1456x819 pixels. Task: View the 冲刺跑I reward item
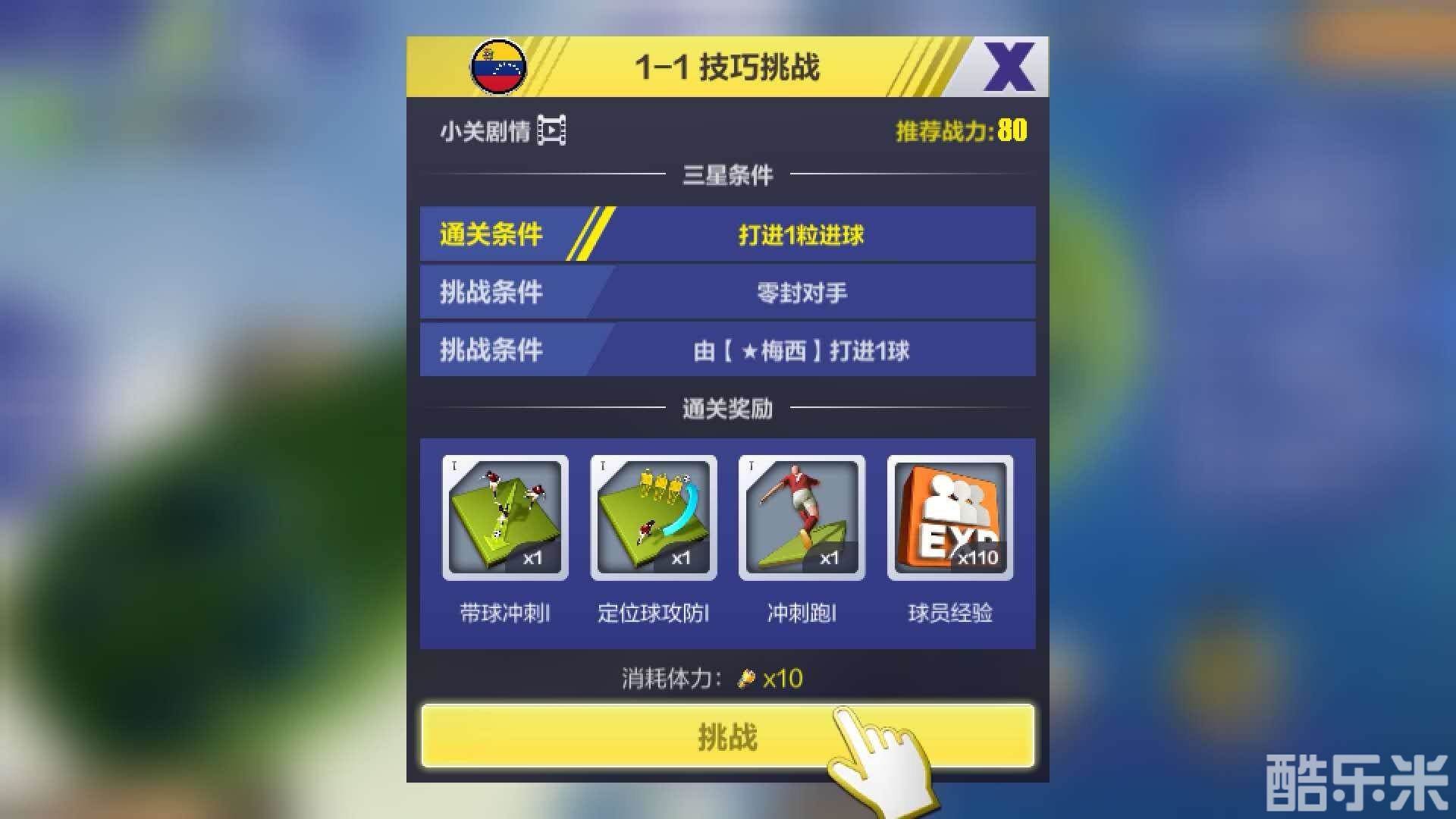(802, 518)
